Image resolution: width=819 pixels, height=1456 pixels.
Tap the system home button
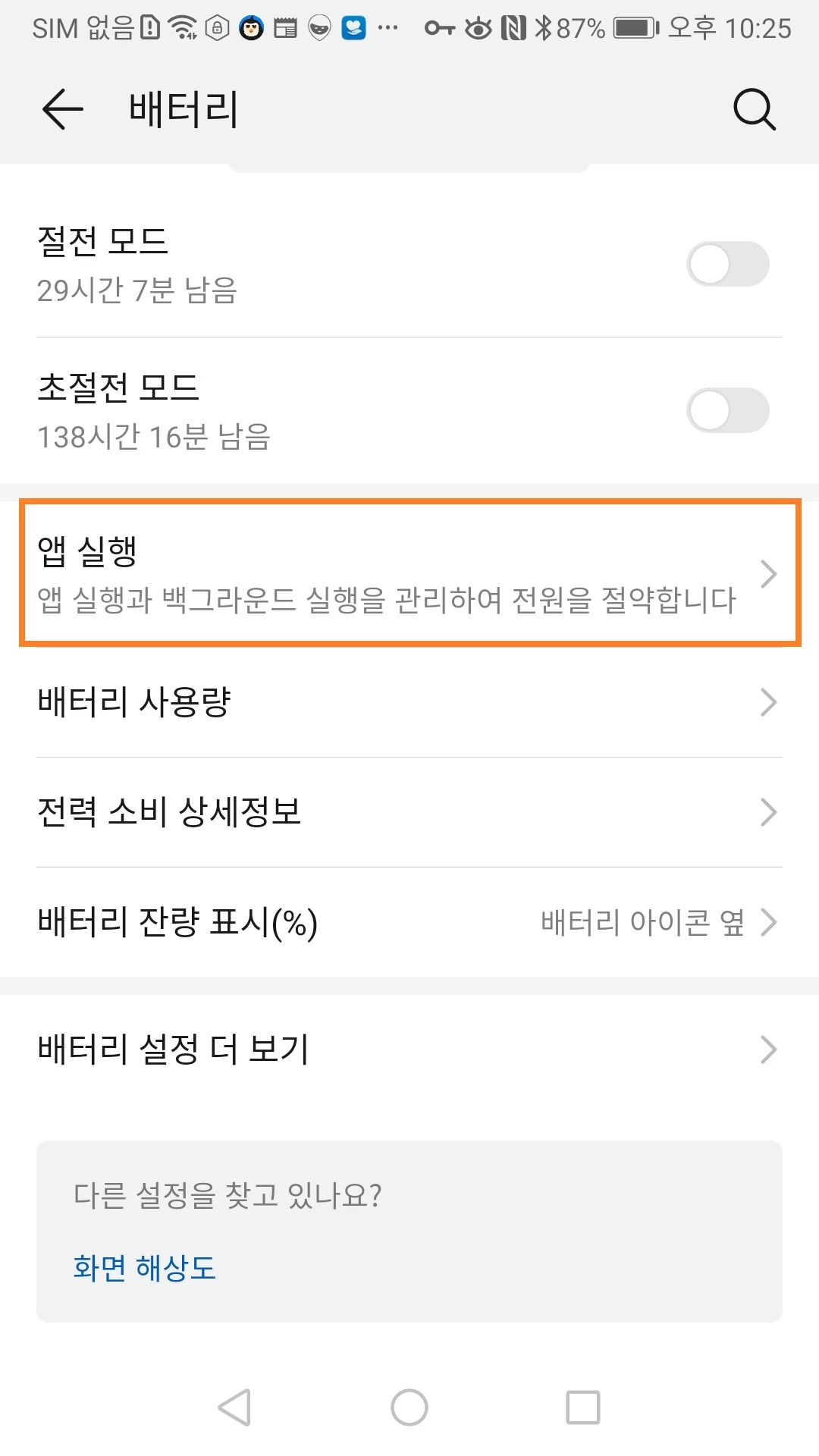(409, 1407)
